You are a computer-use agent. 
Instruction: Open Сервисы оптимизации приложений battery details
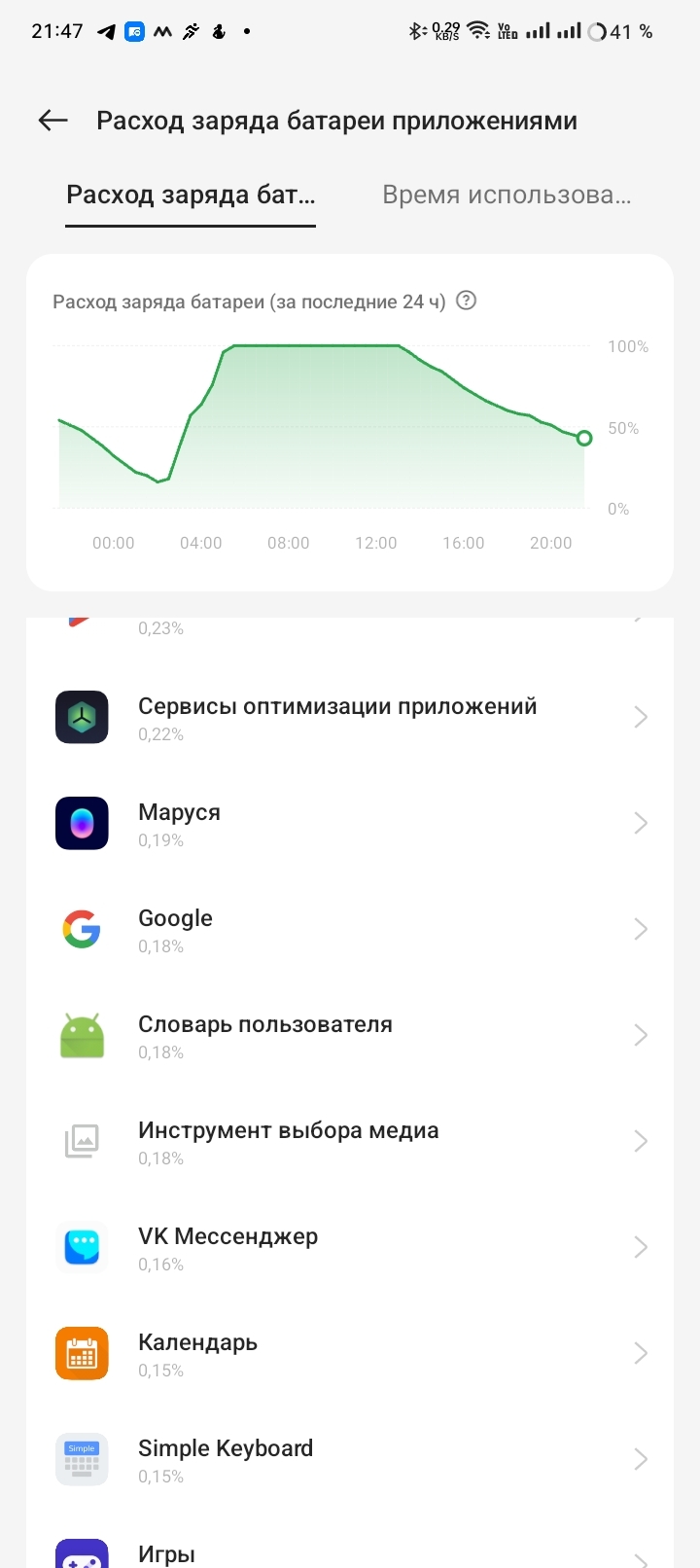pos(350,718)
